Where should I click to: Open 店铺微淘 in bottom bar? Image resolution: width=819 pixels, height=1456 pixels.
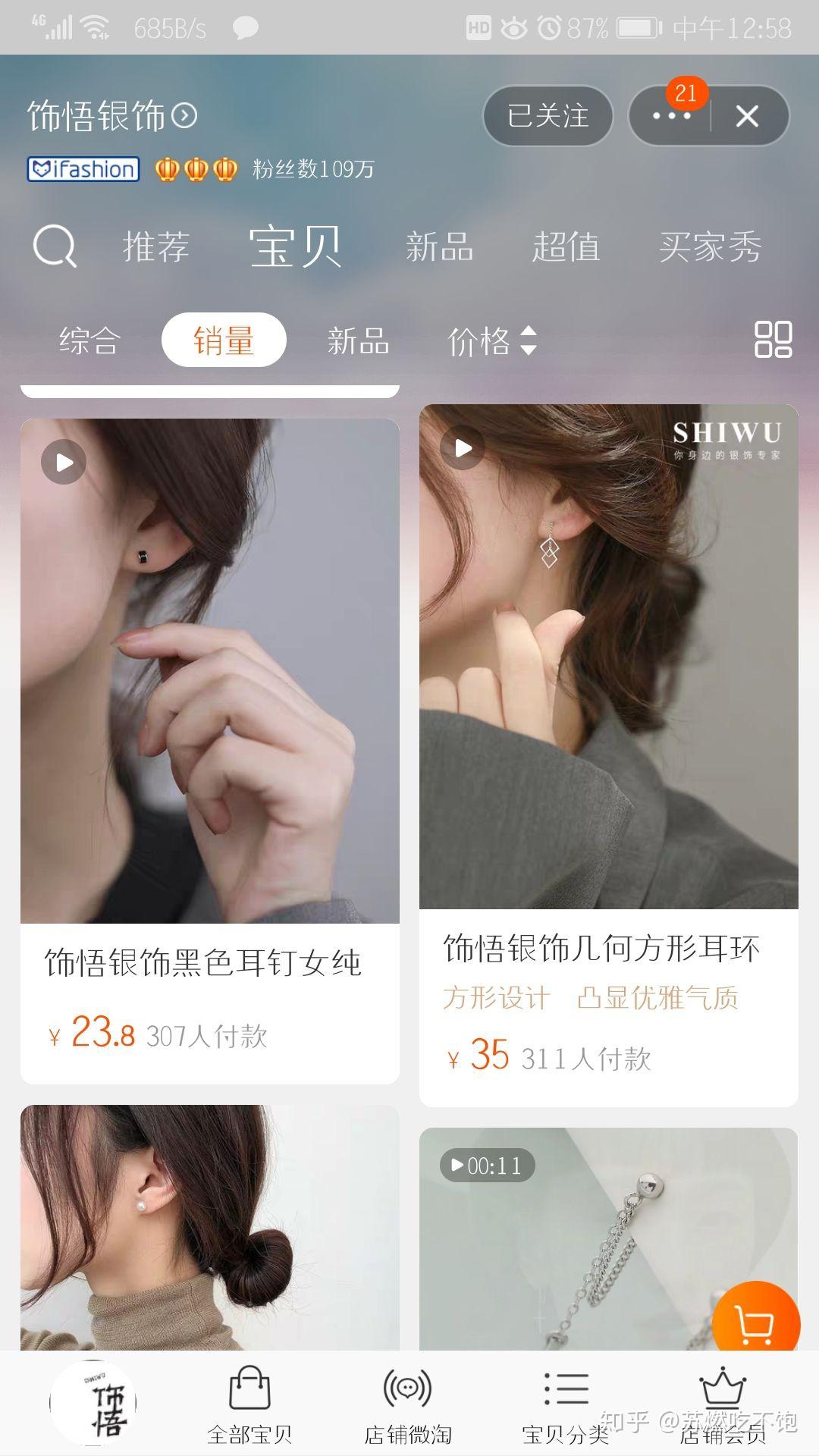pyautogui.click(x=408, y=1404)
